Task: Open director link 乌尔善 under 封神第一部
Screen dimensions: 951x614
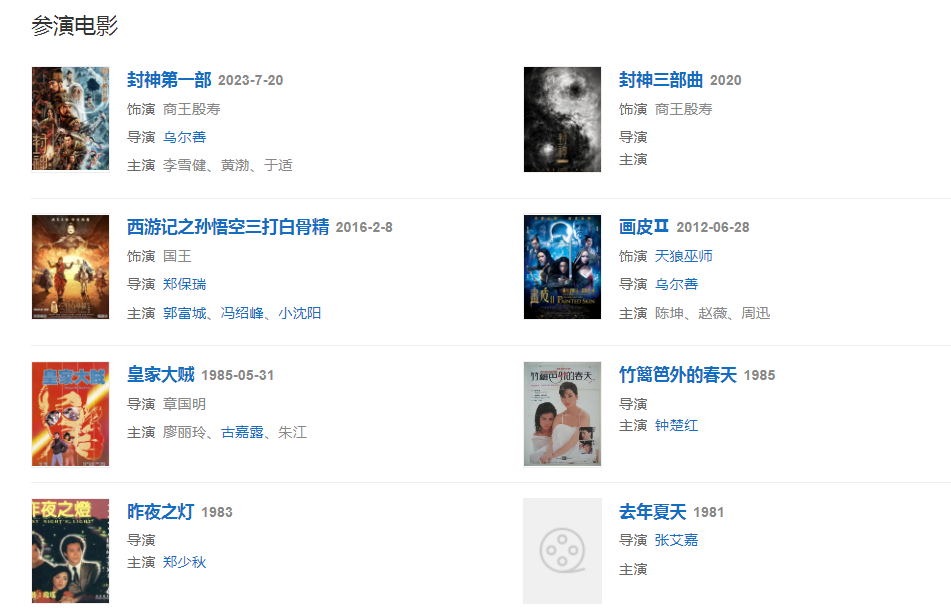Action: point(184,137)
